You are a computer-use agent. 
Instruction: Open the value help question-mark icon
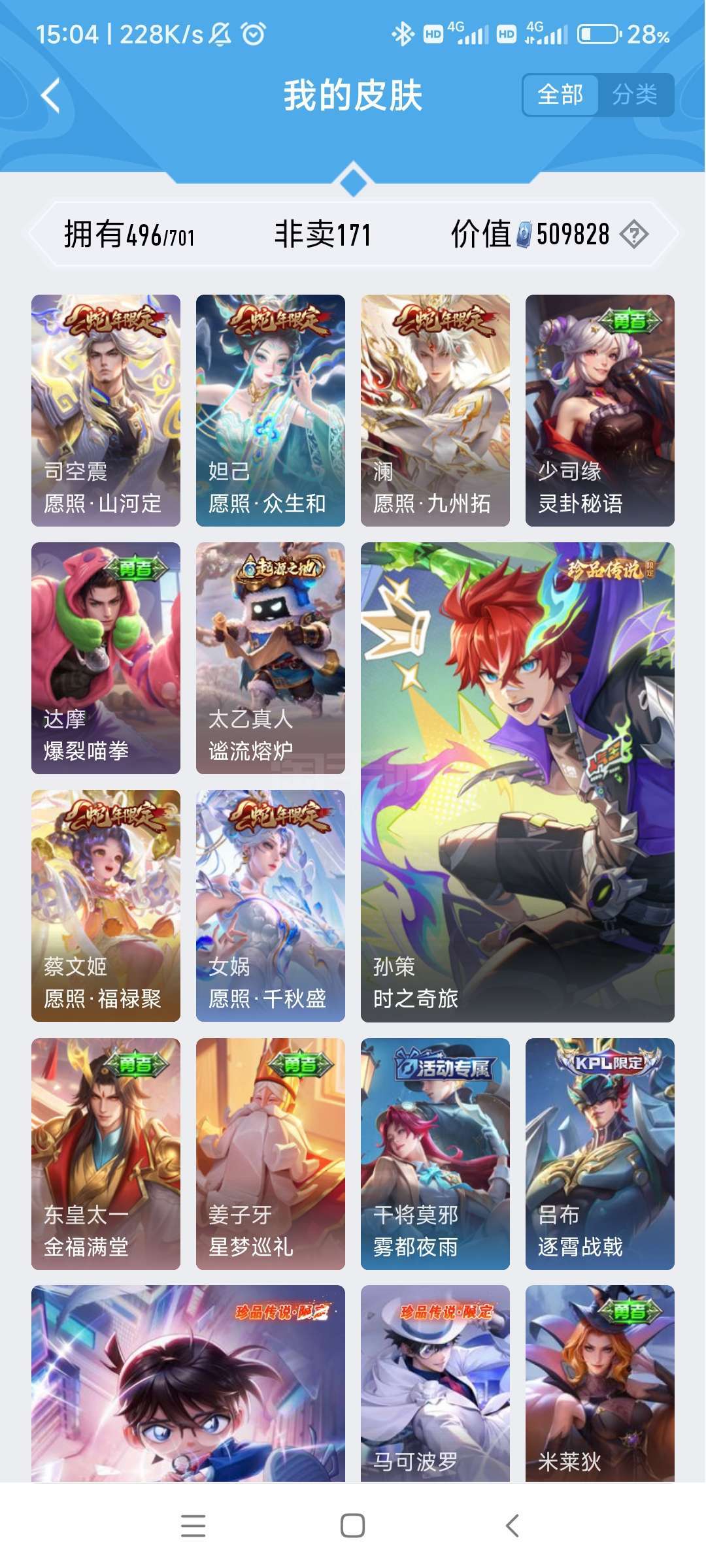click(x=634, y=234)
